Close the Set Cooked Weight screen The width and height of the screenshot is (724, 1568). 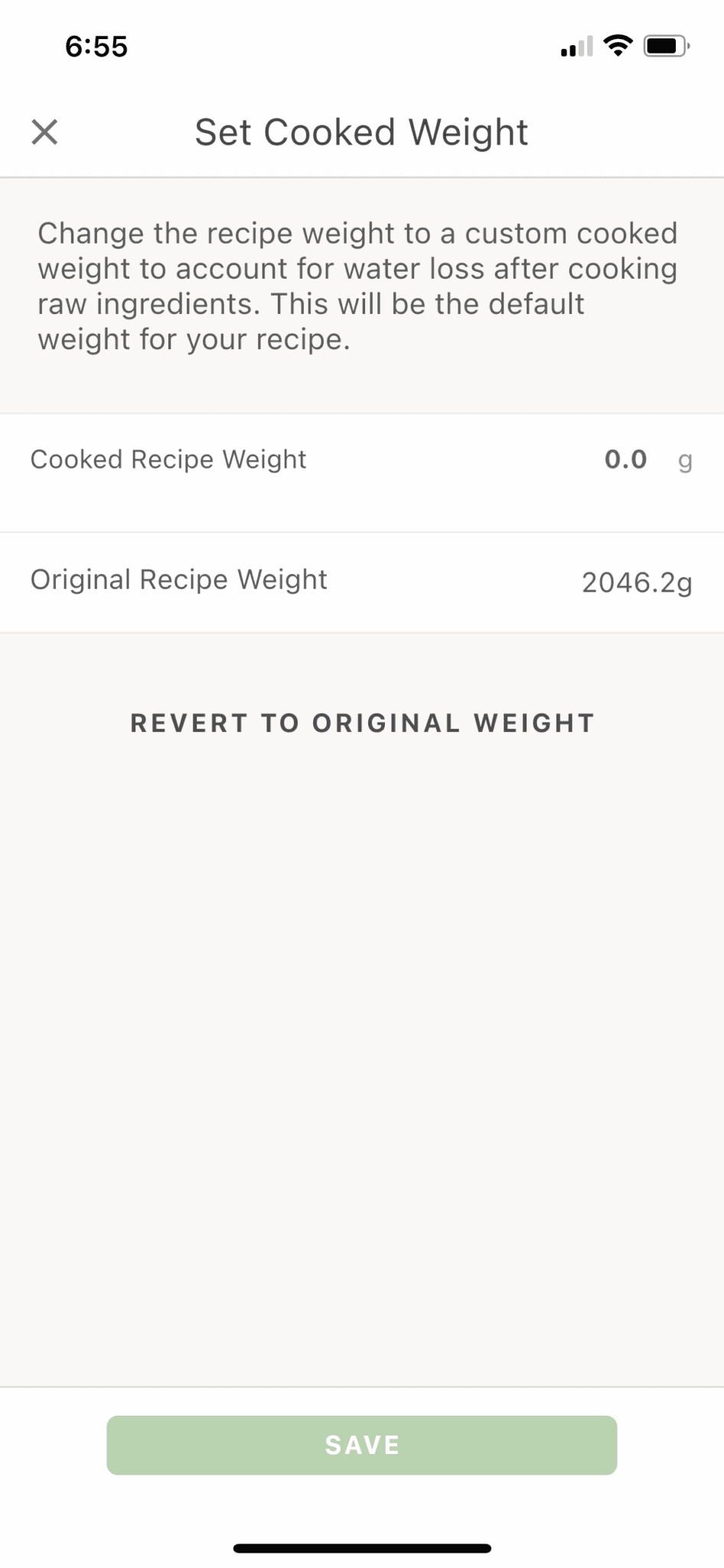tap(44, 132)
